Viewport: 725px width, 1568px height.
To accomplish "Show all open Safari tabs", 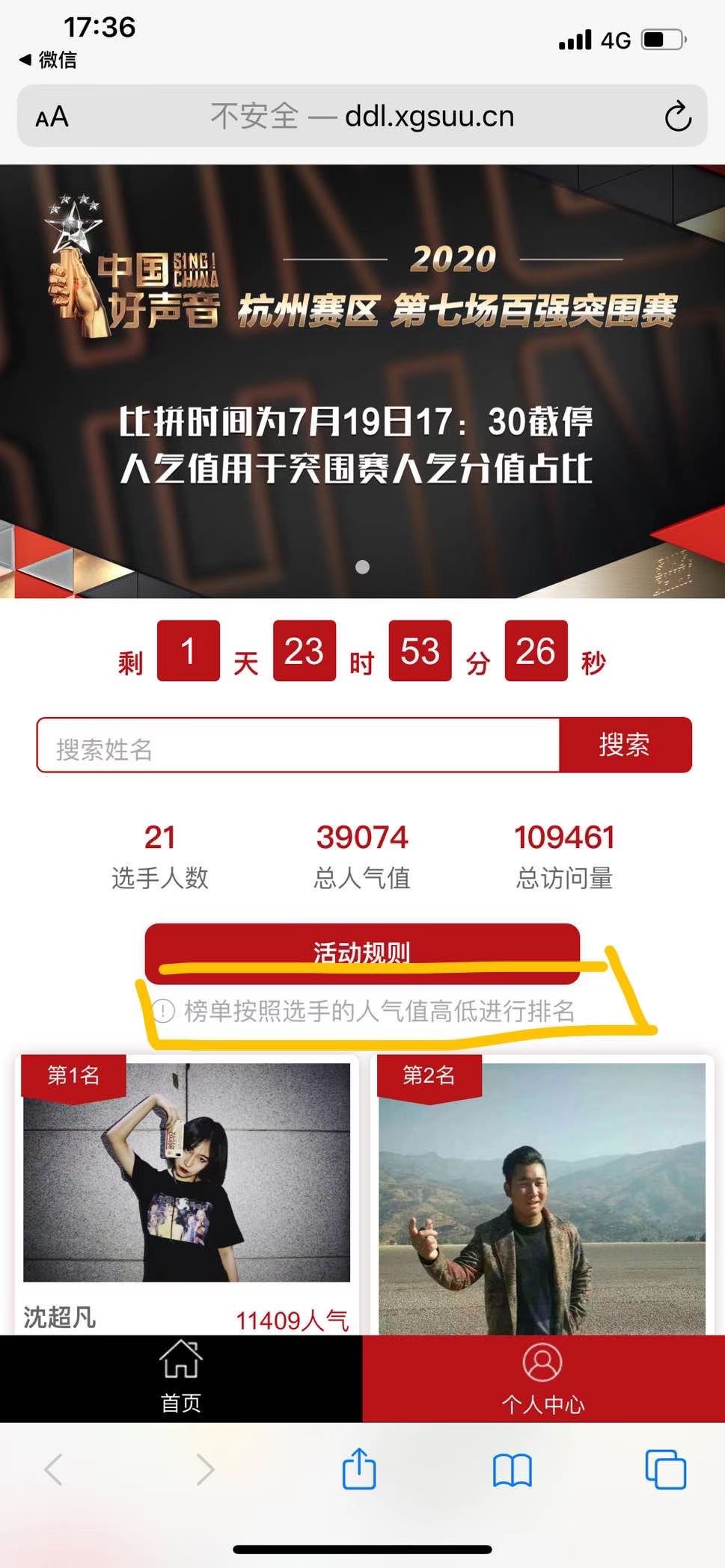I will coord(665,1469).
